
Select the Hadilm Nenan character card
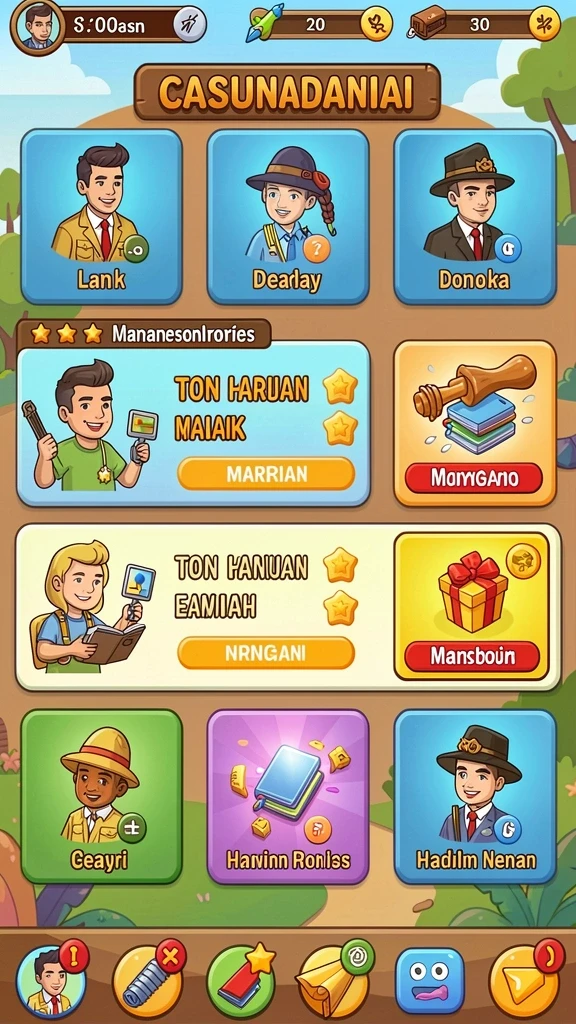point(475,797)
